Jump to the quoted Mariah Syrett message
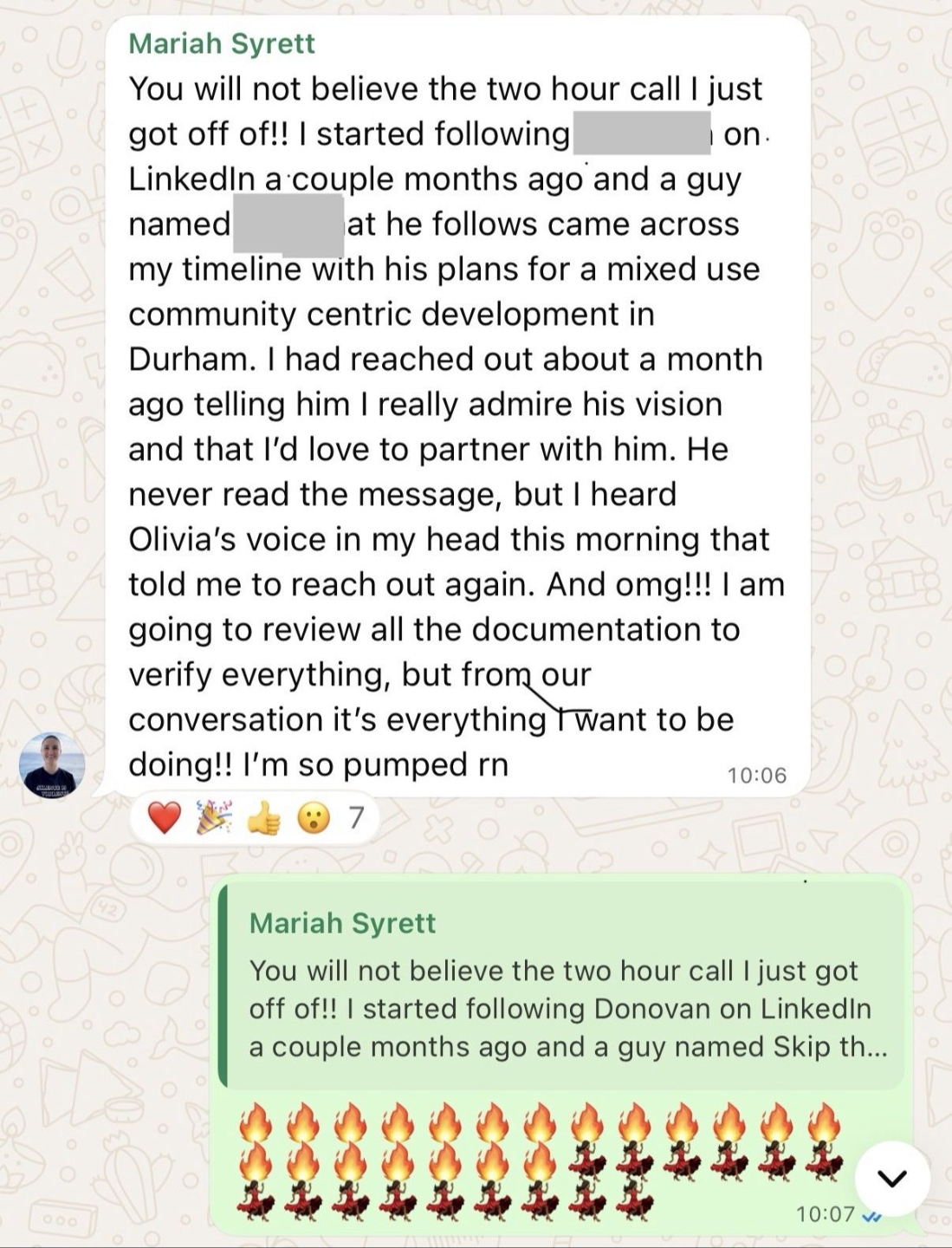The width and height of the screenshot is (952, 1248). (x=563, y=986)
